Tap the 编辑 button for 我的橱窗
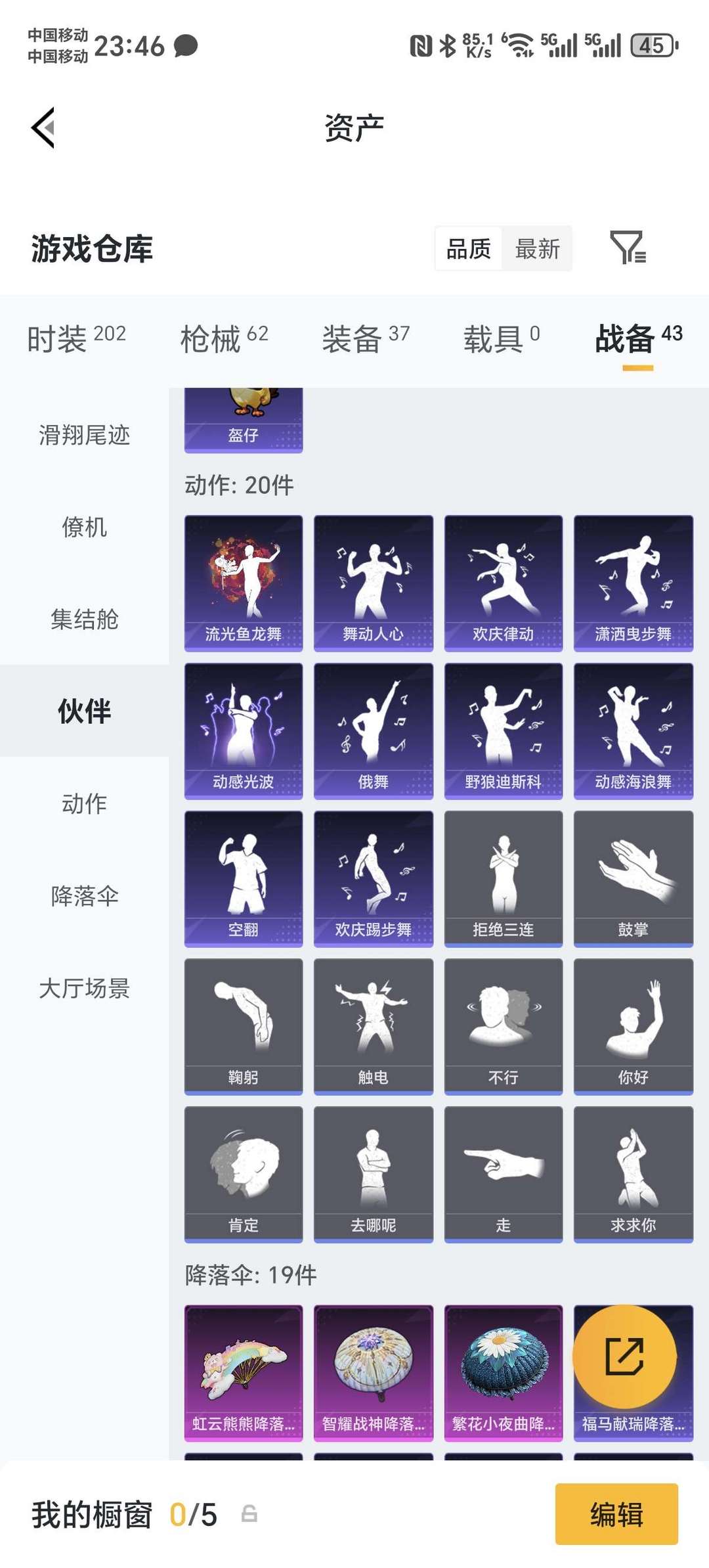The image size is (709, 1568). [x=616, y=1514]
